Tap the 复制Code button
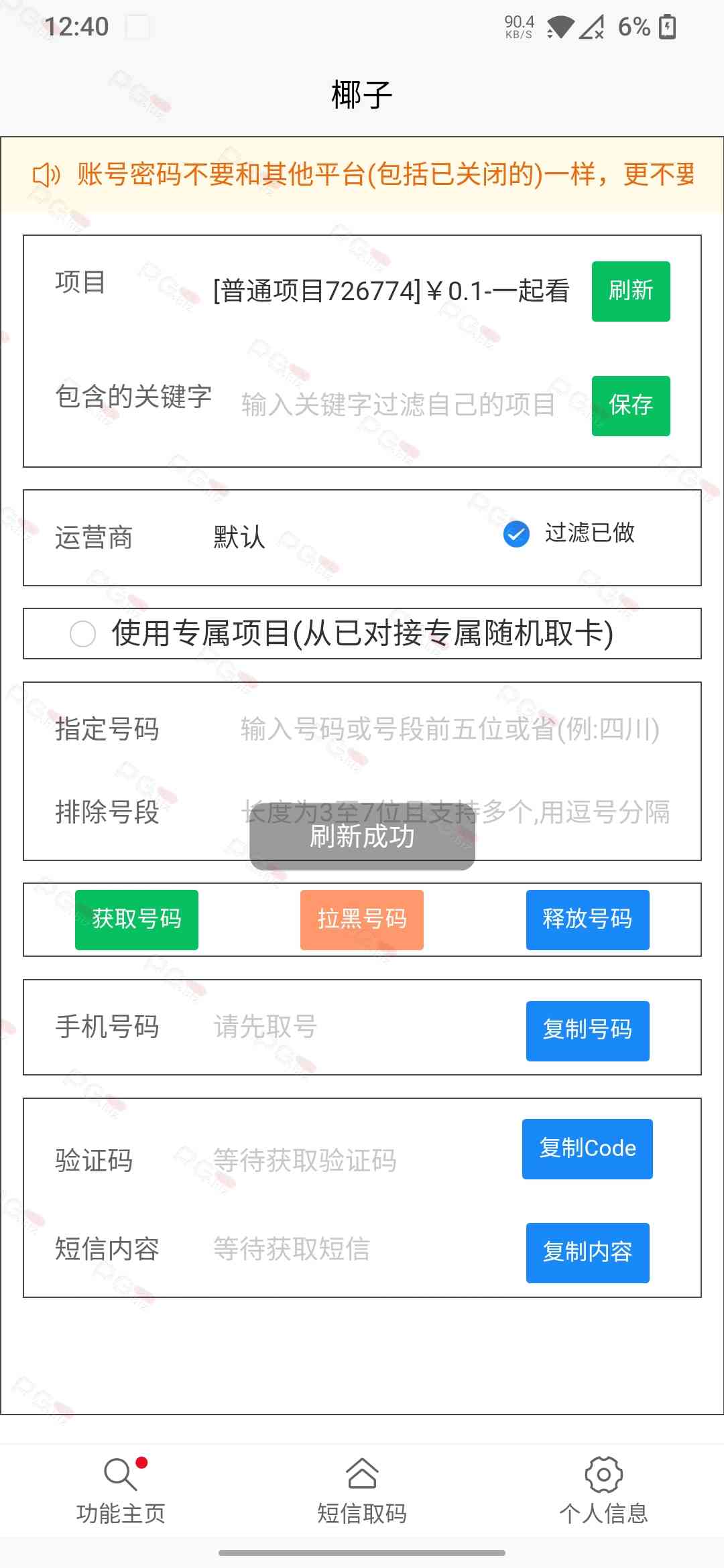This screenshot has width=724, height=1568. point(587,1149)
